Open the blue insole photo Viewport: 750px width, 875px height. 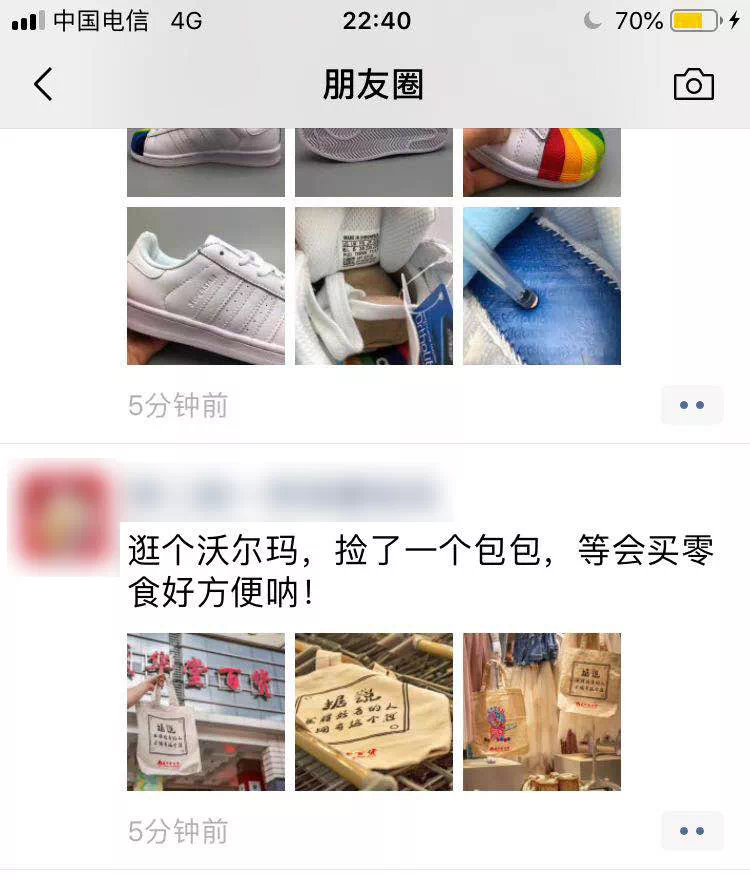541,286
